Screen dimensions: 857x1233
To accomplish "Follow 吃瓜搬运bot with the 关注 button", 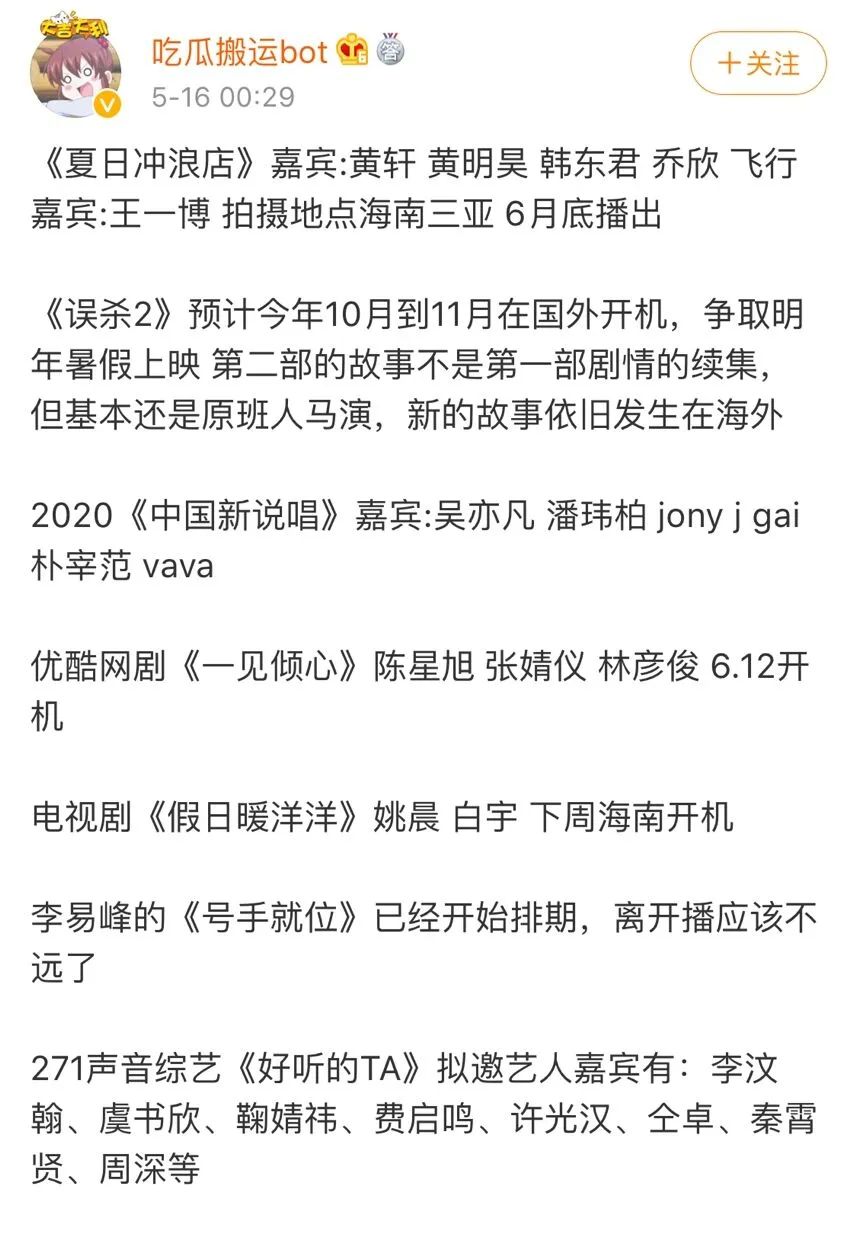I will (758, 64).
